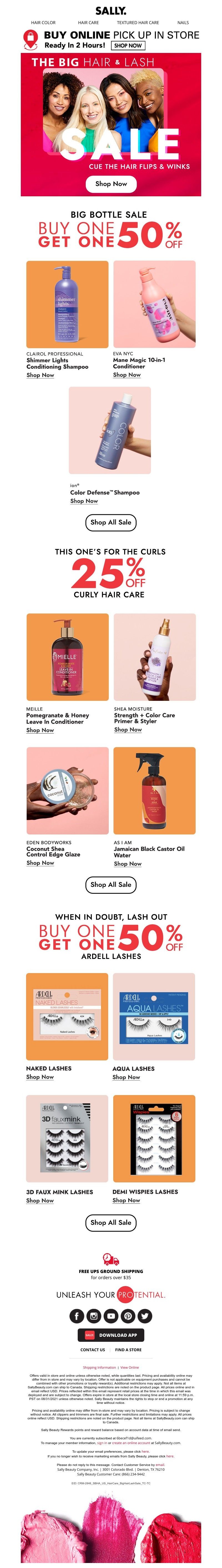Shop Demi Wispies Lashes
The image size is (222, 1568).
(x=126, y=1200)
